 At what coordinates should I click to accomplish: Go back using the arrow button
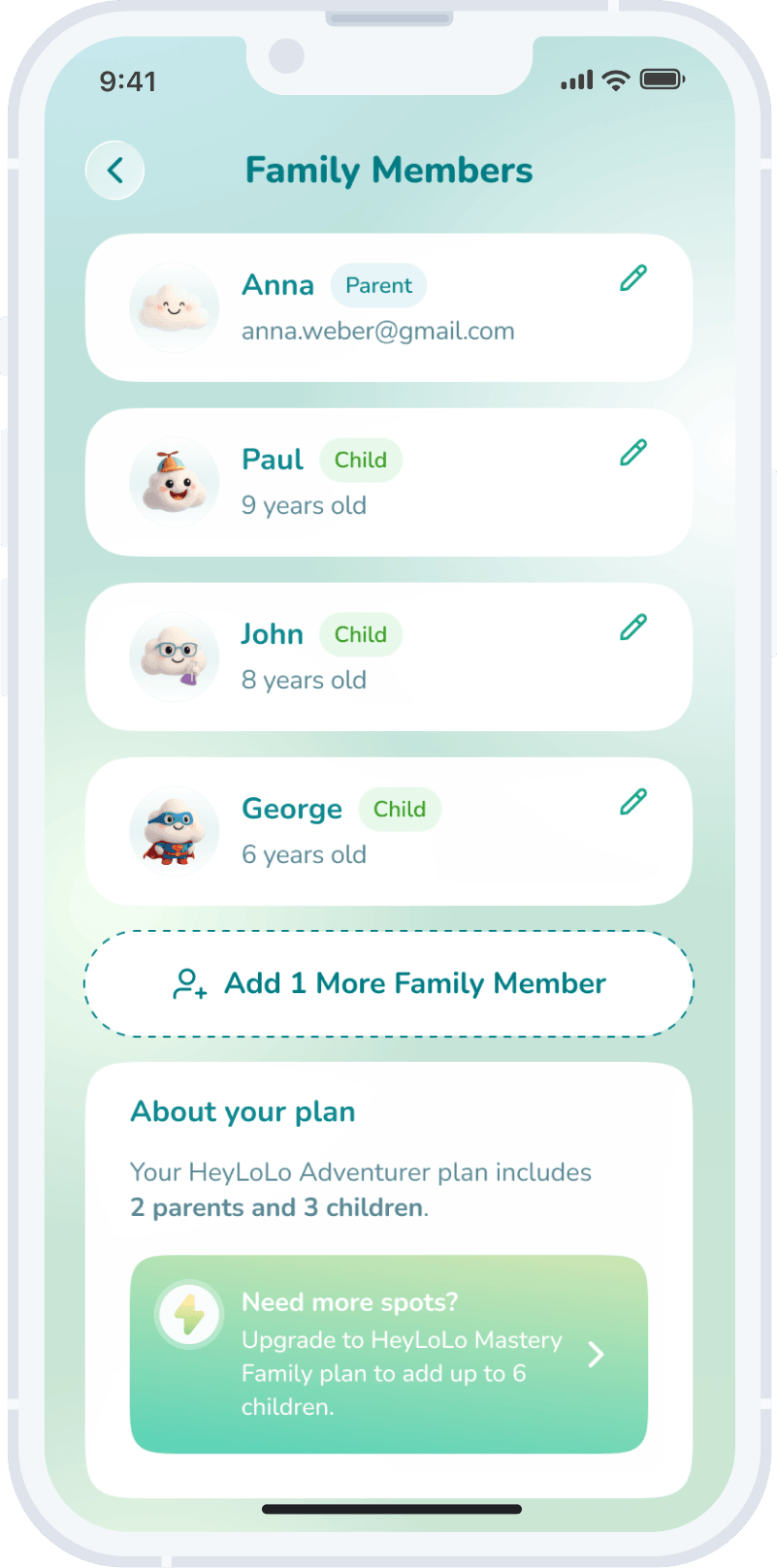pos(115,171)
